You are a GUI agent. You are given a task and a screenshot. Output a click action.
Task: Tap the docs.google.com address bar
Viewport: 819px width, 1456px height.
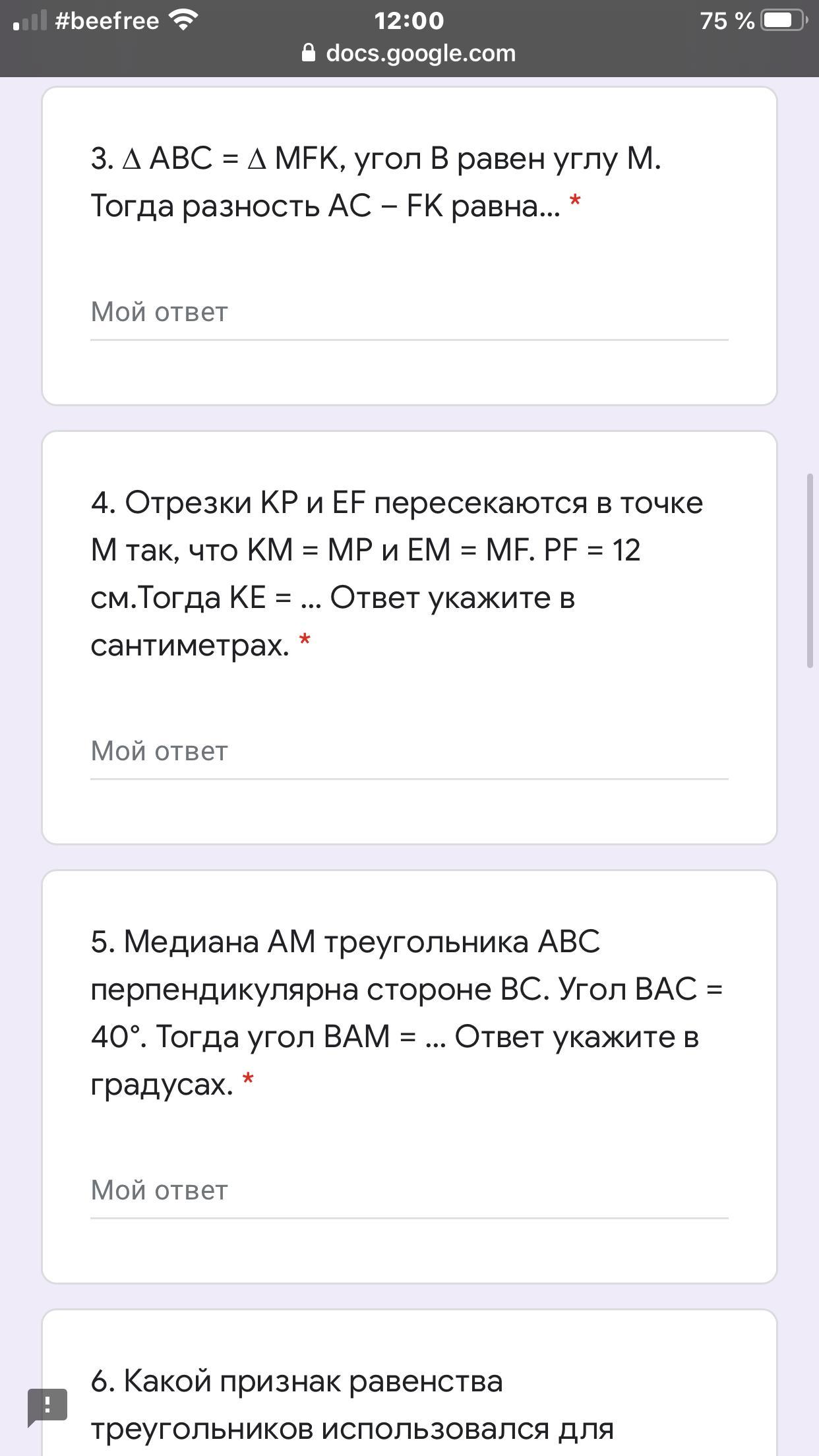click(409, 53)
